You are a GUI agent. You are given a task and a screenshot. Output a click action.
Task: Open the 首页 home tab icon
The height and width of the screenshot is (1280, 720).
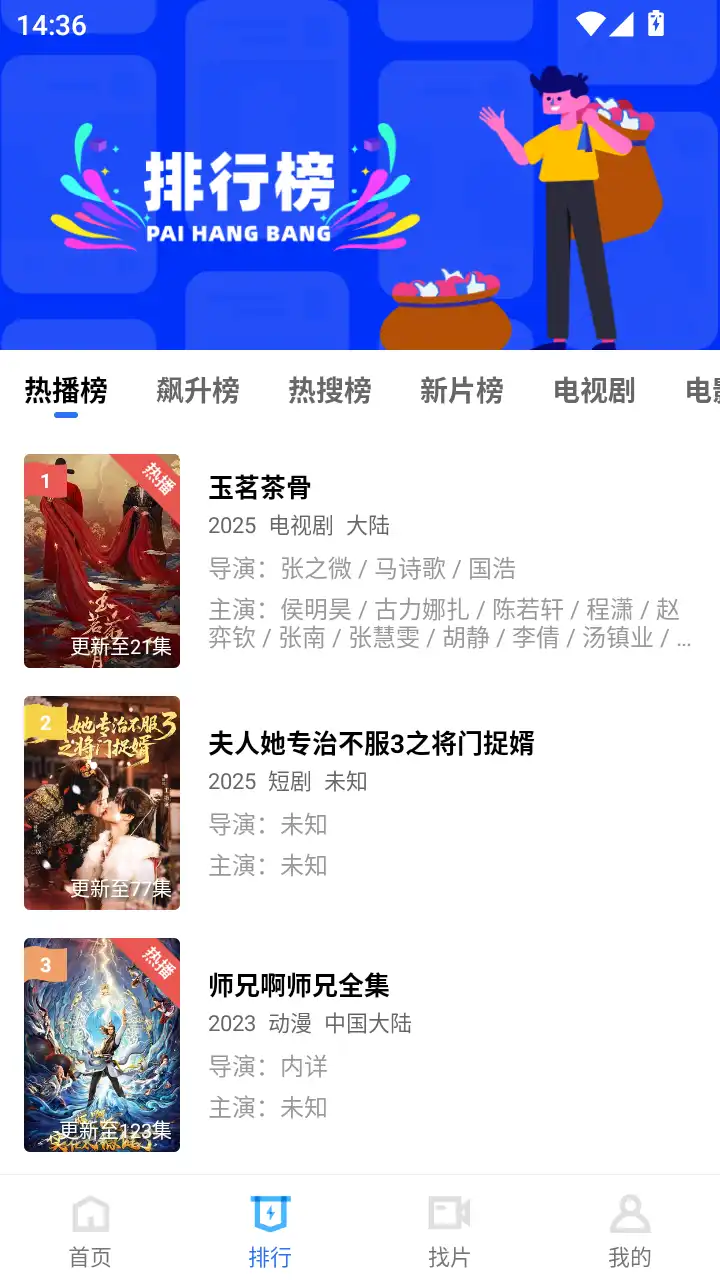90,1211
